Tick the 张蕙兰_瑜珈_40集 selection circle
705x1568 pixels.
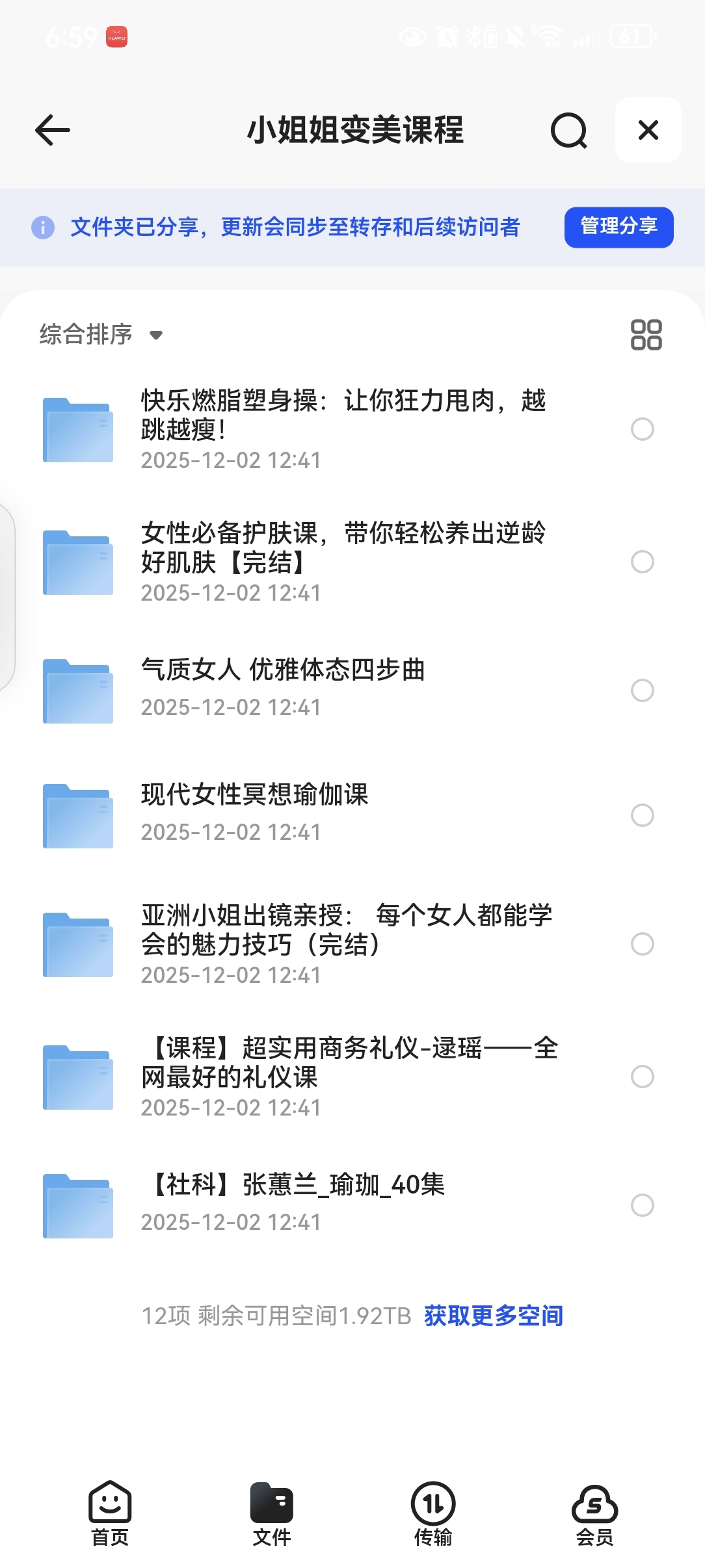pos(643,1205)
